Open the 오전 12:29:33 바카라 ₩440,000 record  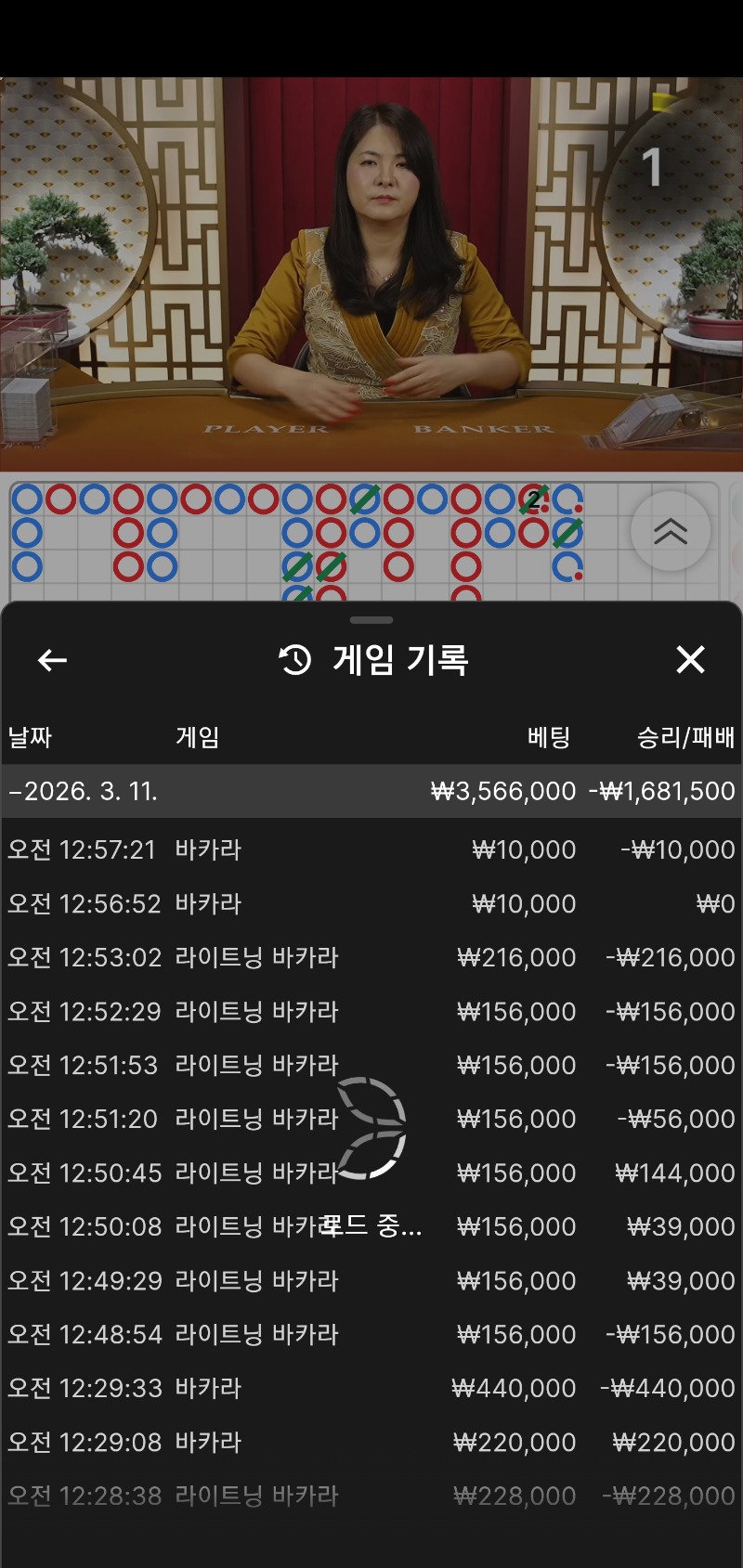click(371, 1388)
